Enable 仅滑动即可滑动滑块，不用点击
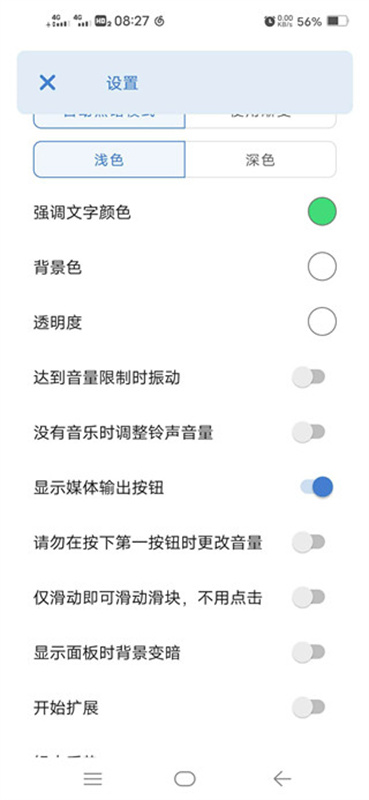The width and height of the screenshot is (369, 800). point(309,597)
